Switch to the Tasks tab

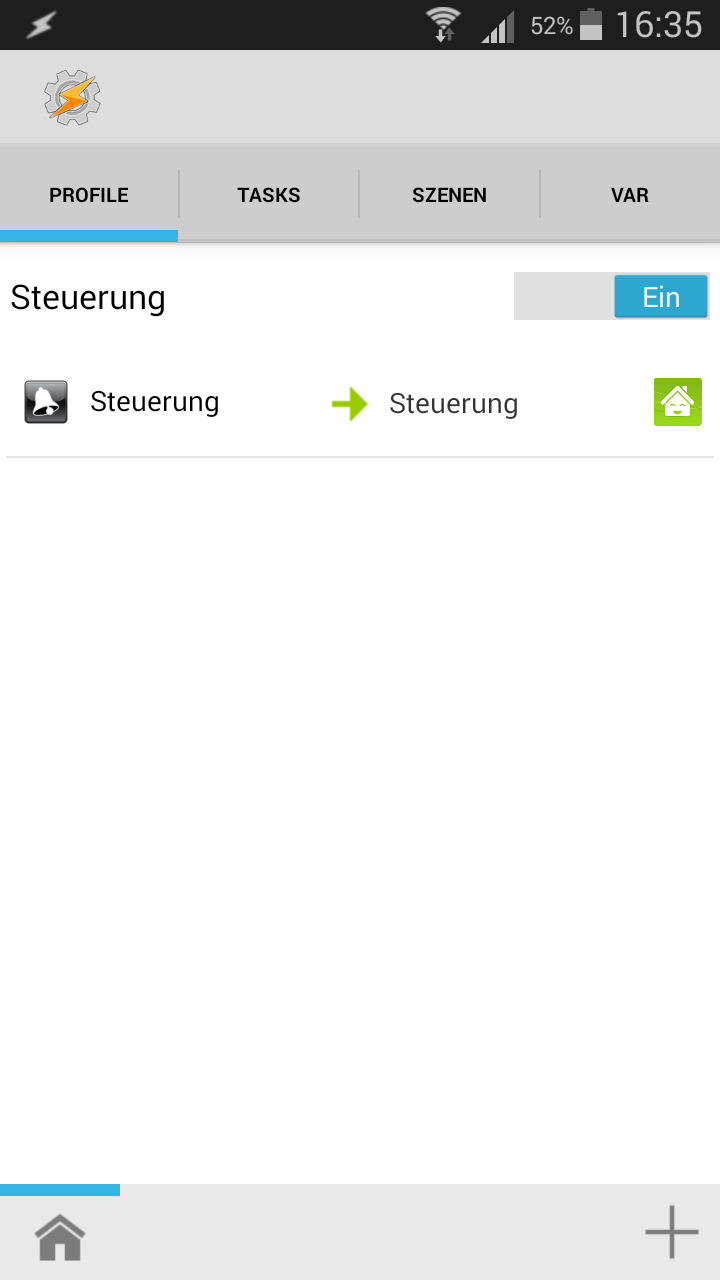269,195
